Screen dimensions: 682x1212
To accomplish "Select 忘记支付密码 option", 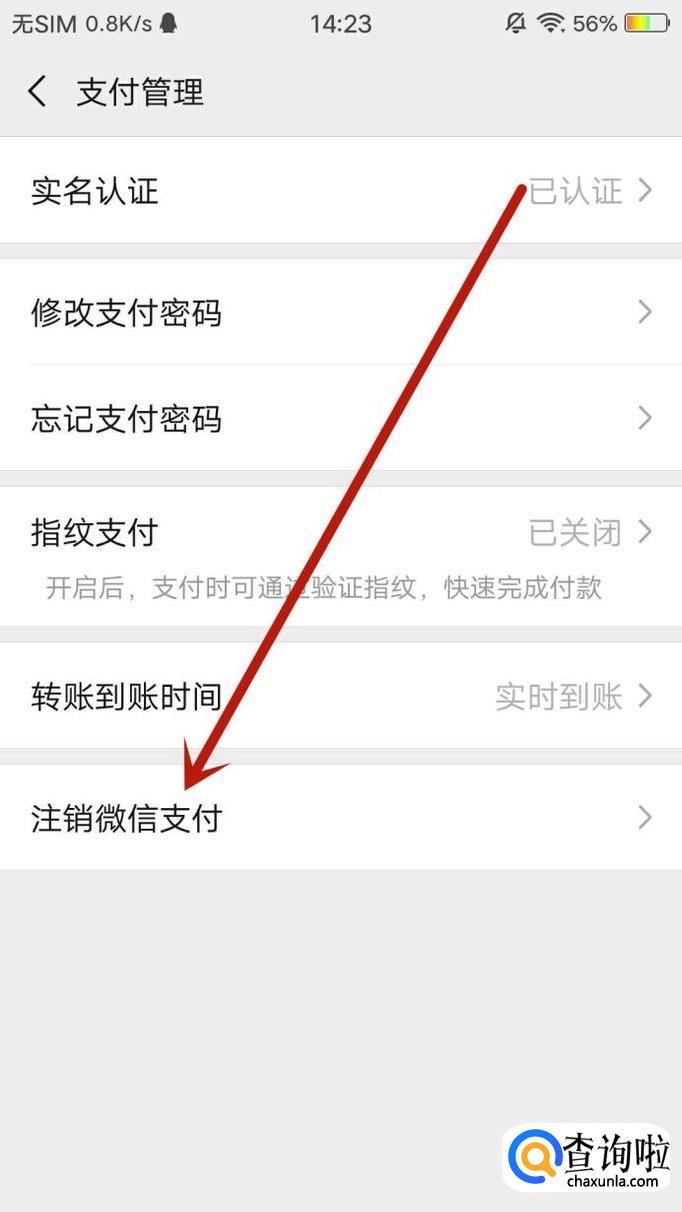I will click(341, 418).
